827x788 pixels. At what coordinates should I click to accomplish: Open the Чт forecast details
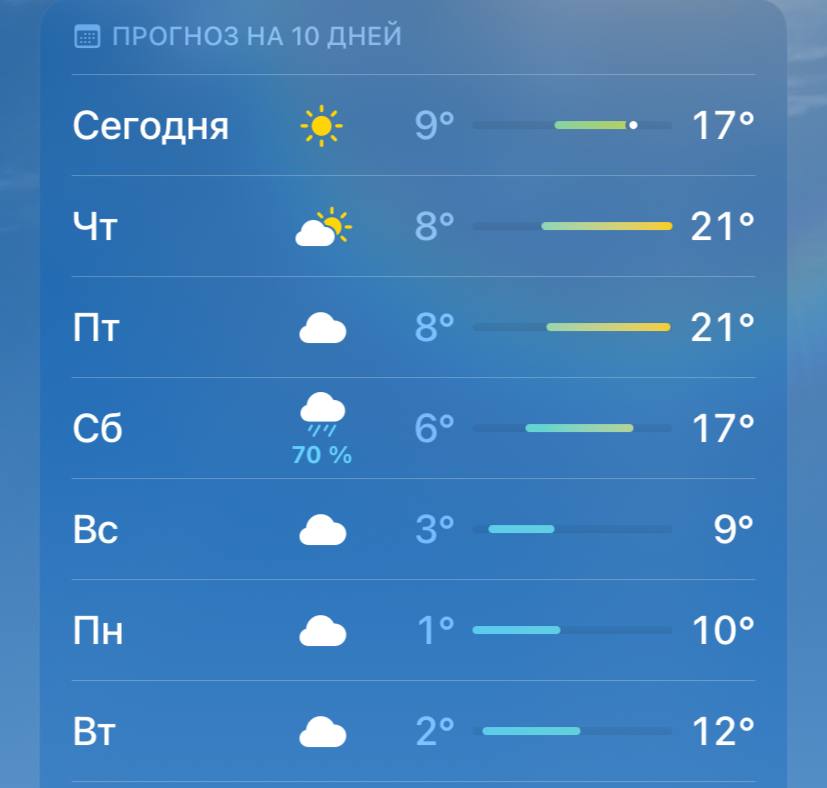click(413, 227)
